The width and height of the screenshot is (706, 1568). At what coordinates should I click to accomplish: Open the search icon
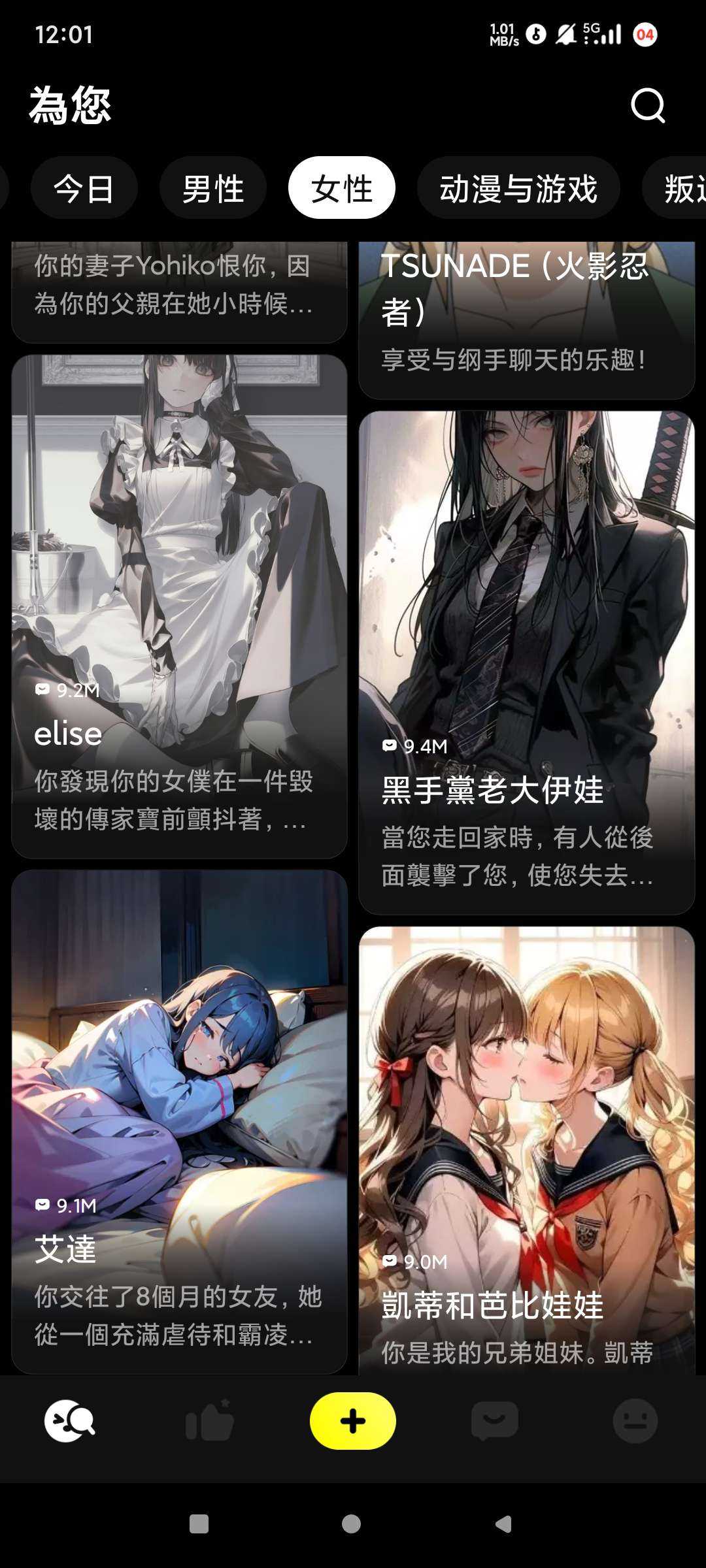(647, 105)
